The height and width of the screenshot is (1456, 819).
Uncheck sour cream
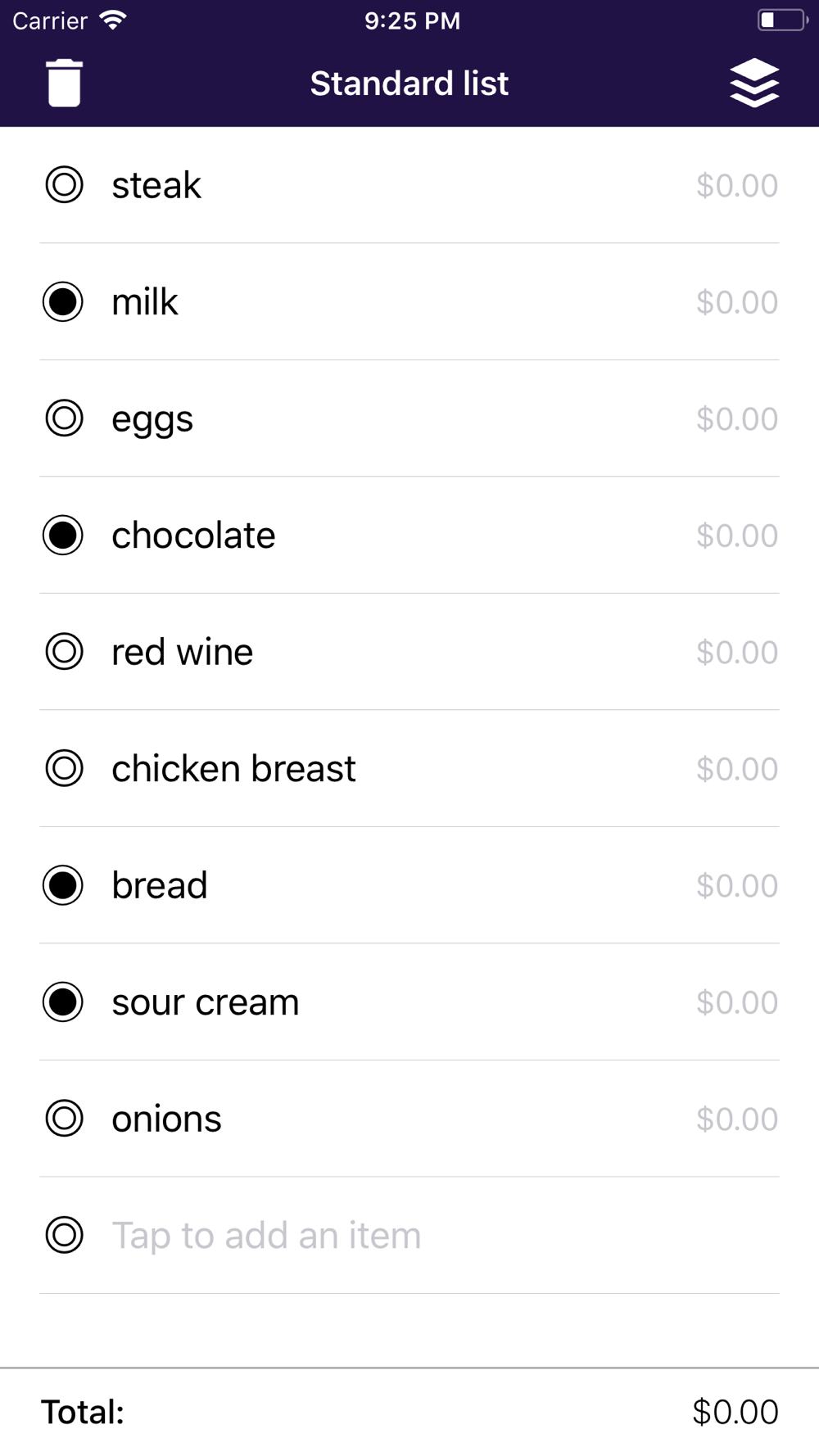63,1002
